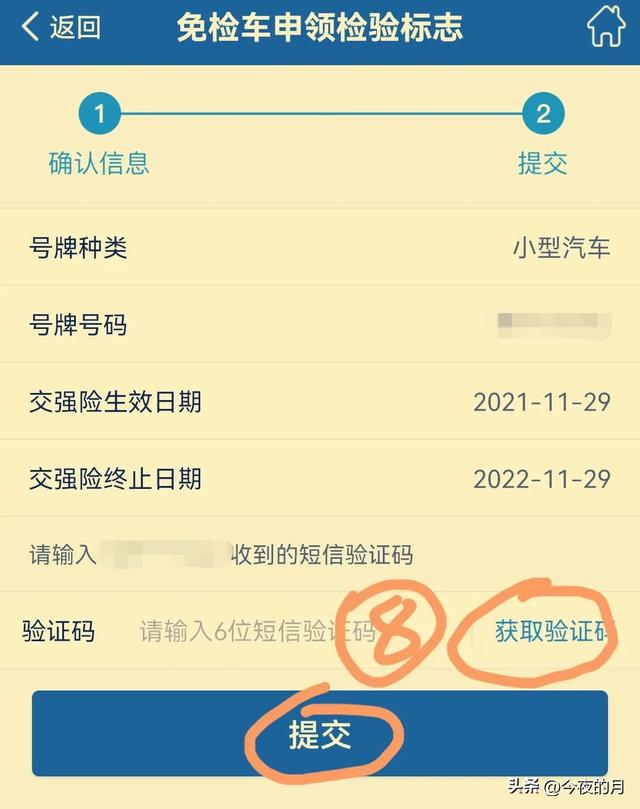640x809 pixels.
Task: Submit the application with 提交
Action: [x=320, y=735]
